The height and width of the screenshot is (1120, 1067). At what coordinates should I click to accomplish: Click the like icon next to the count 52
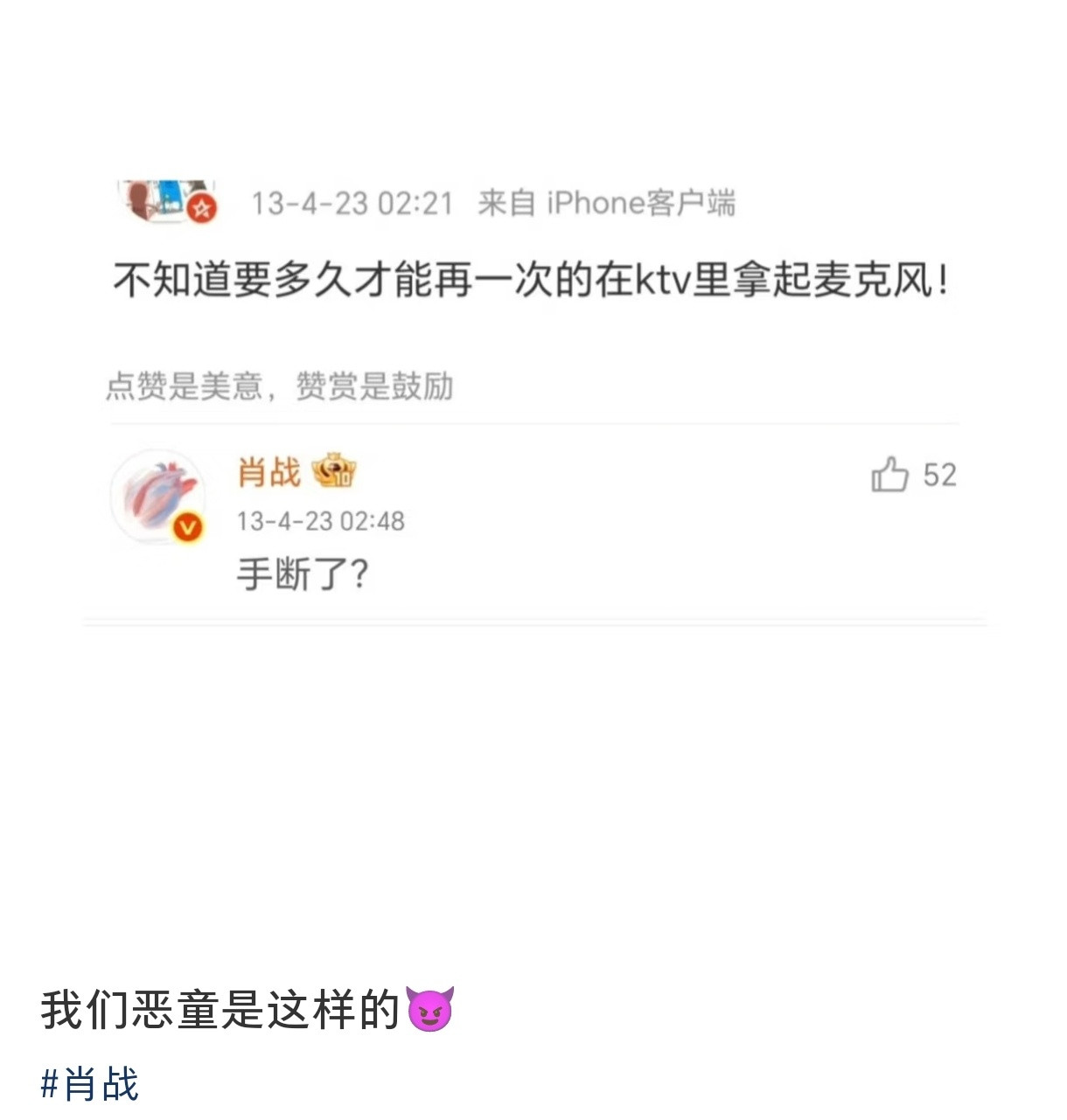(x=892, y=475)
